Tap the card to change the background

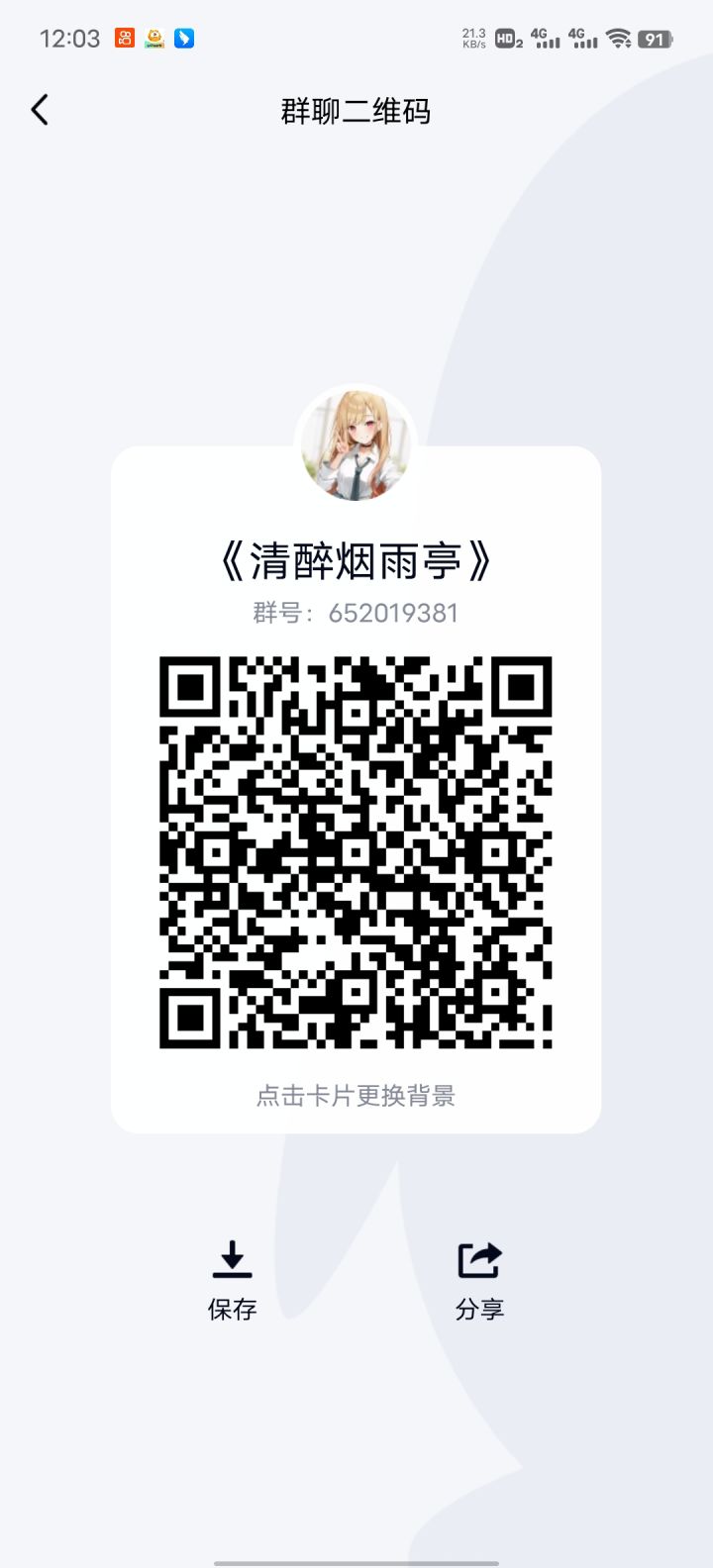355,1097
